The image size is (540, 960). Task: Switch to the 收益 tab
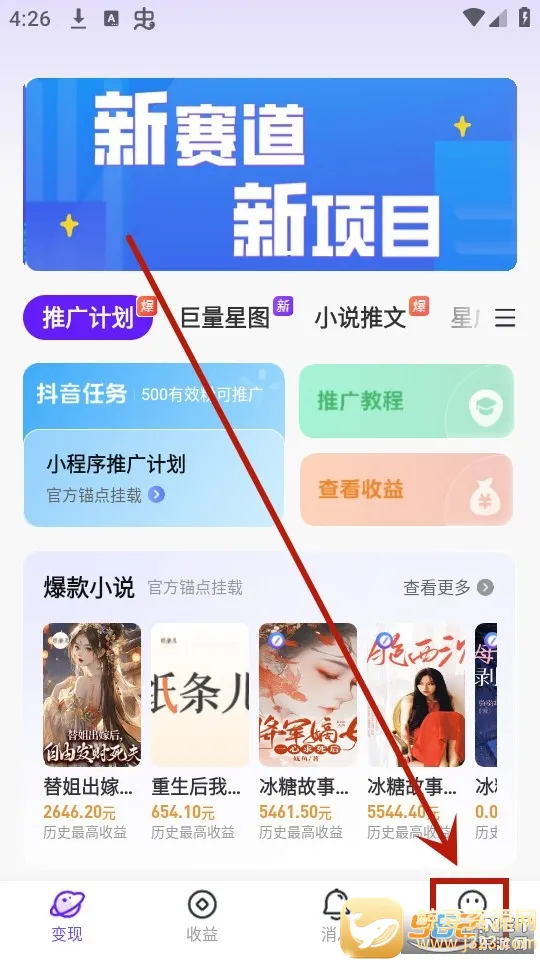(x=202, y=917)
